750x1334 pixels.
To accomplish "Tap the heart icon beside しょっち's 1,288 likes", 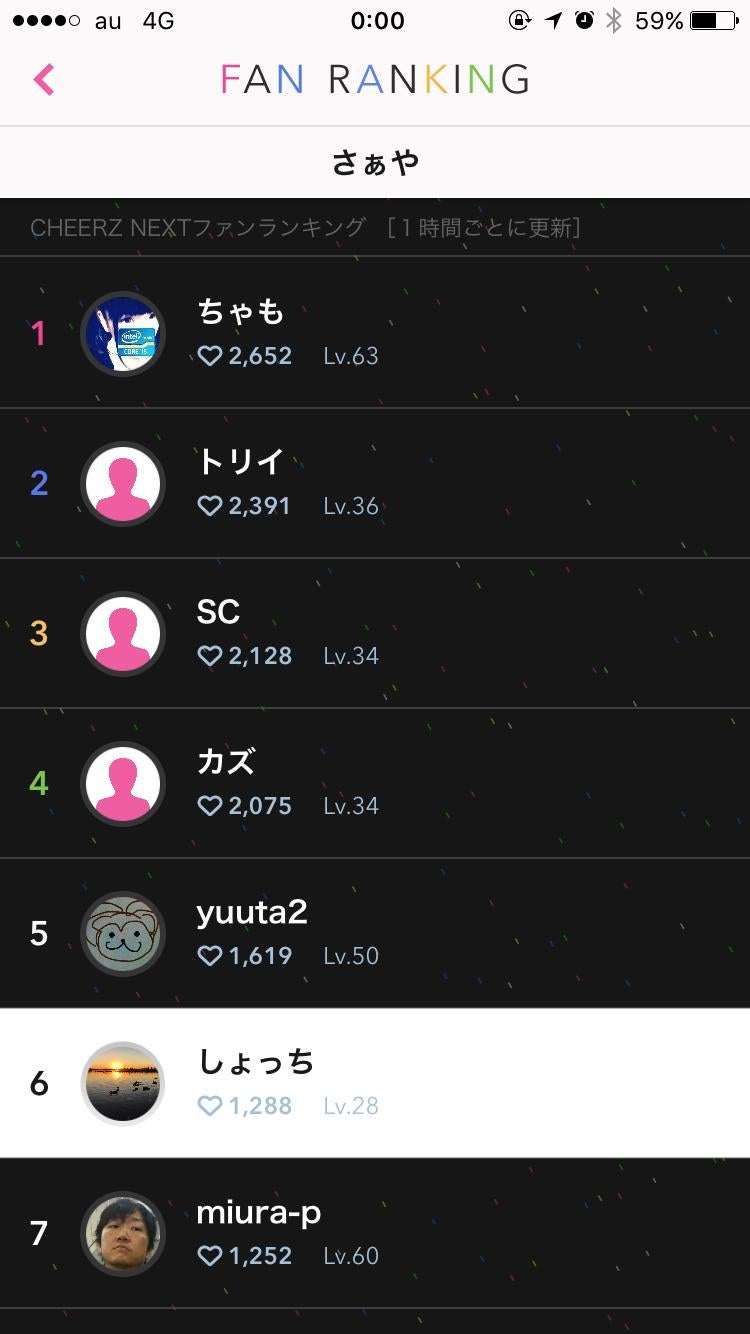I will 210,1106.
